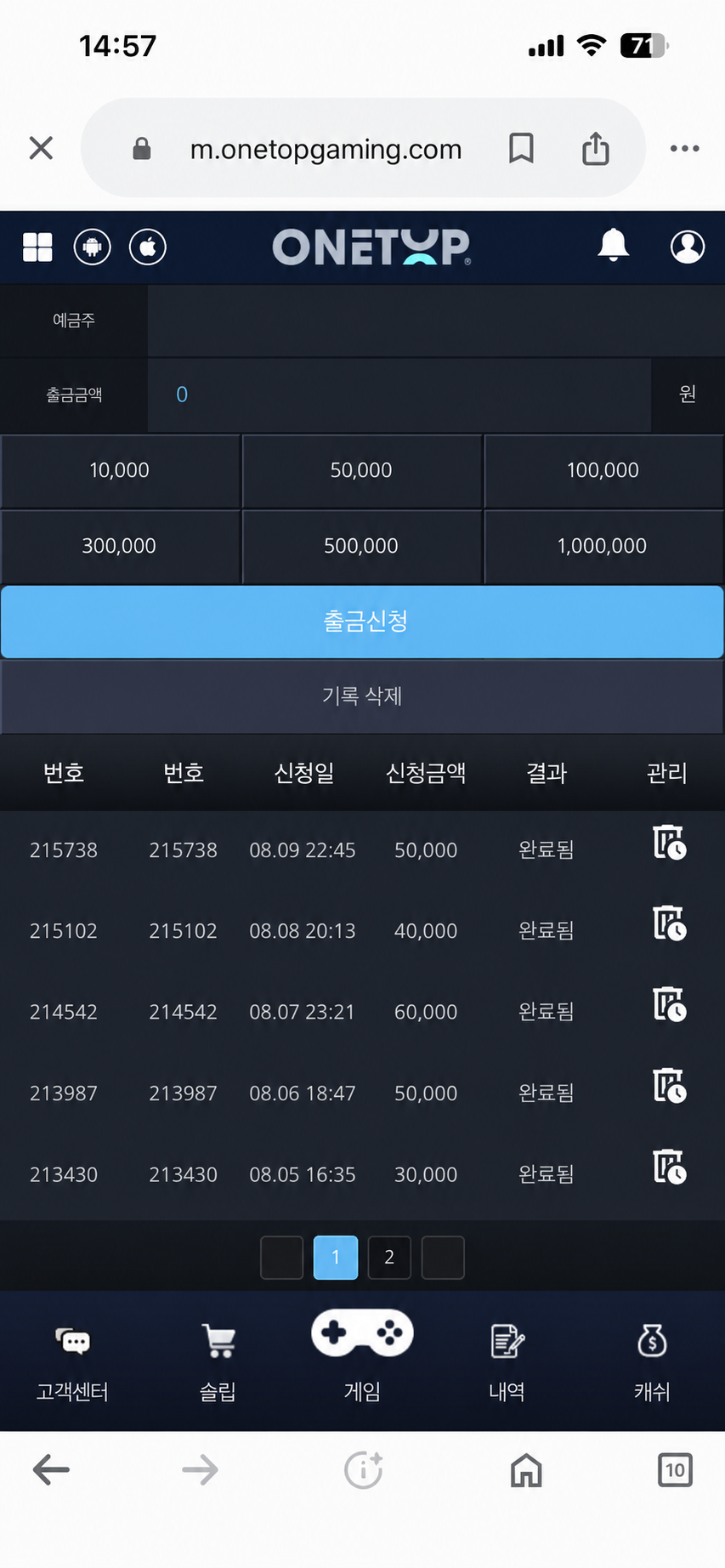Select the 1,000,000 amount button

603,546
